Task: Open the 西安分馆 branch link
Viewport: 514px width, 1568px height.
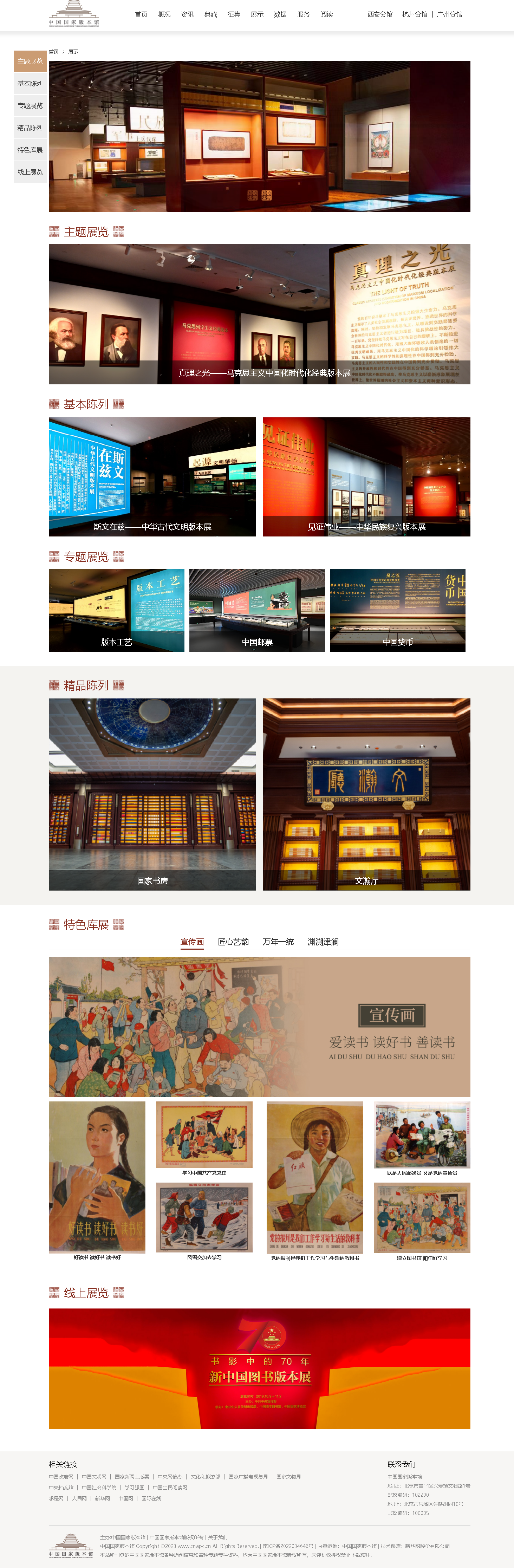Action: pos(380,15)
